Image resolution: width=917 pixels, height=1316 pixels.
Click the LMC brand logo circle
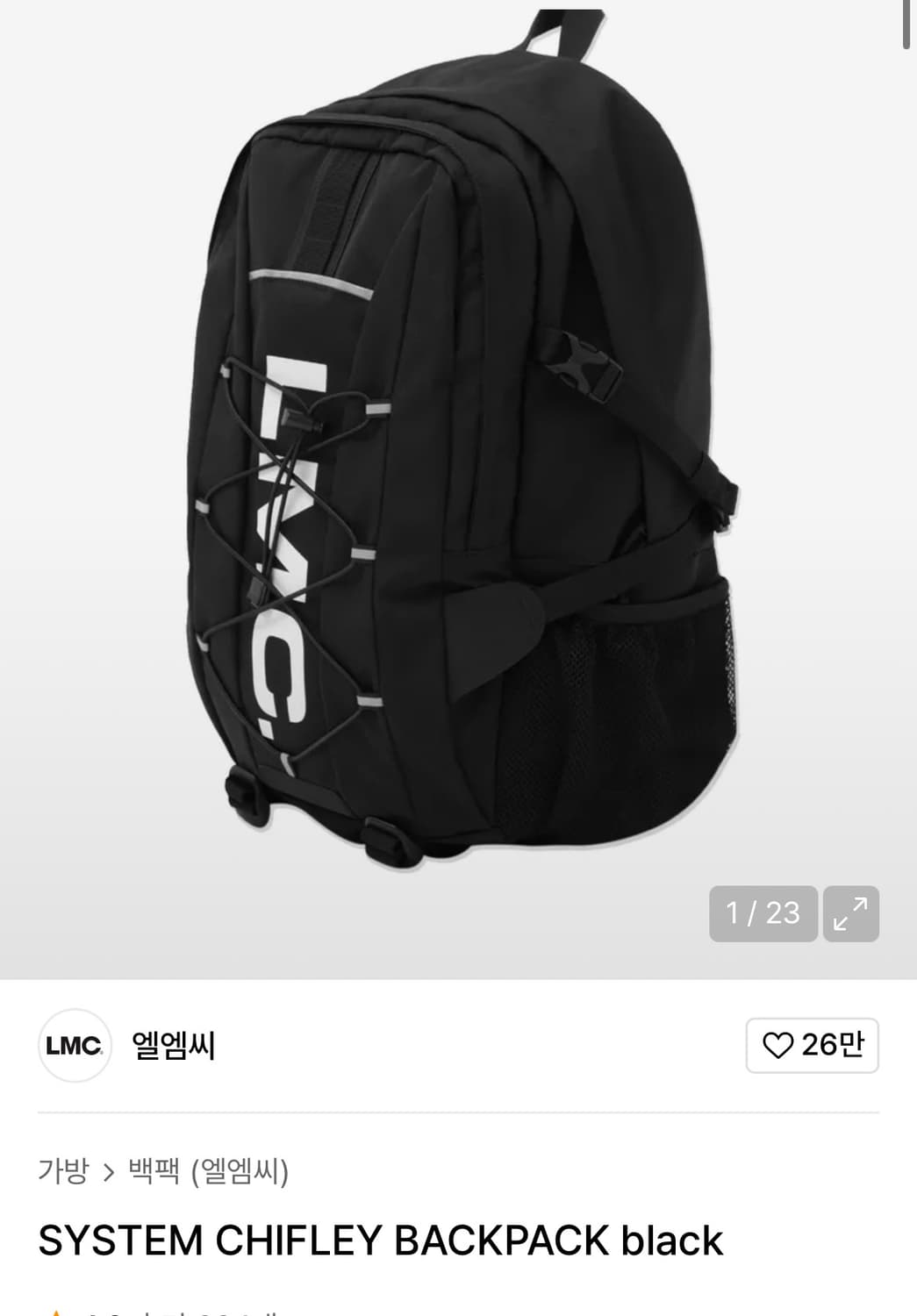click(75, 1045)
